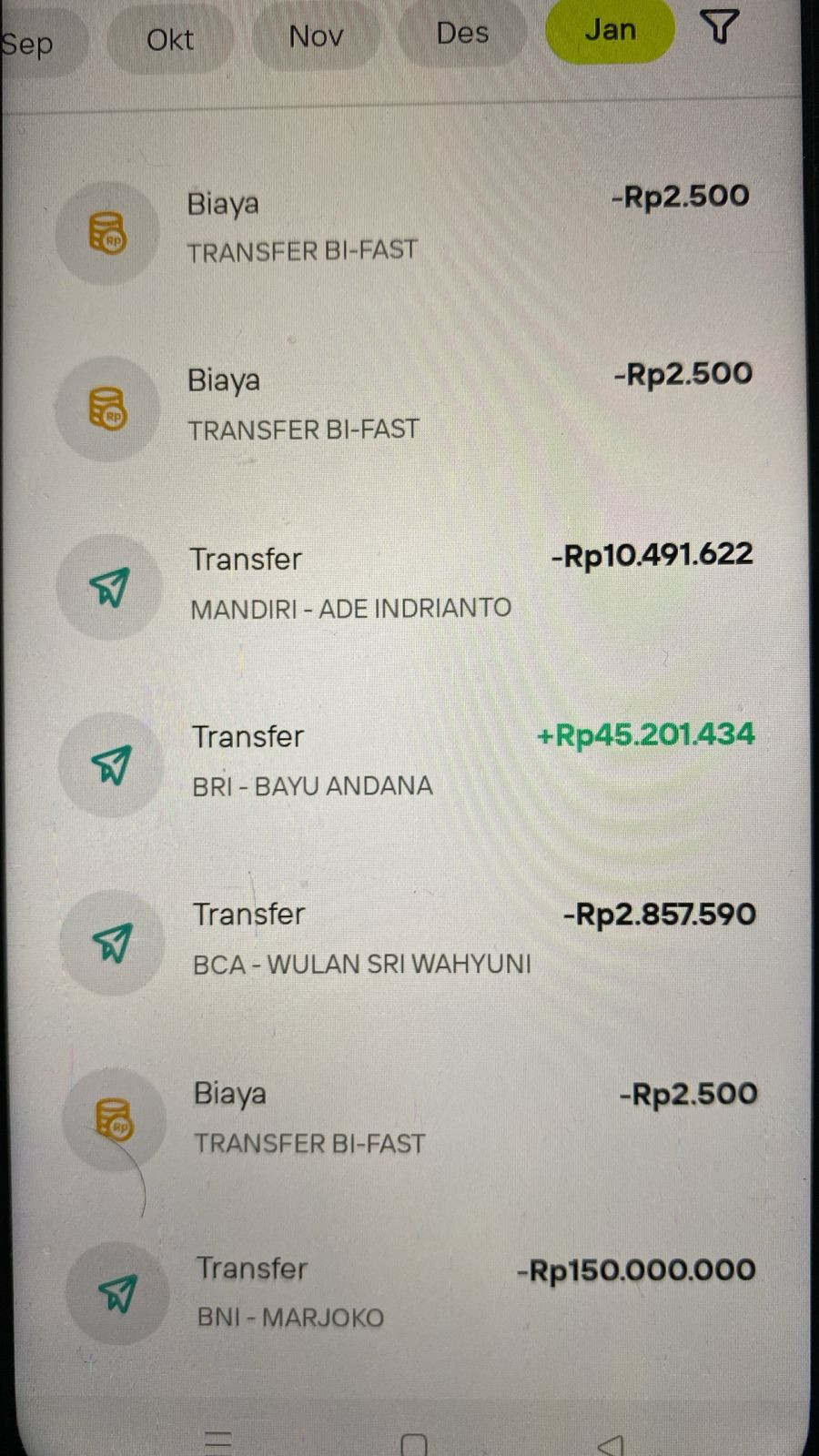819x1456 pixels.
Task: Select the Nov month tab
Action: point(316,35)
